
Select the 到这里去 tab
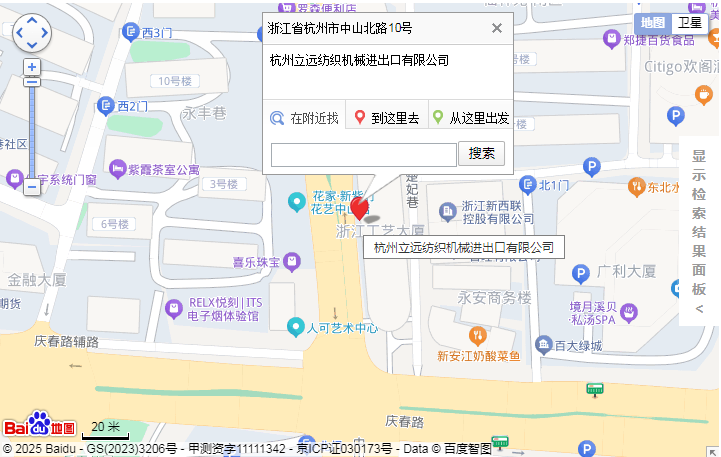click(387, 118)
